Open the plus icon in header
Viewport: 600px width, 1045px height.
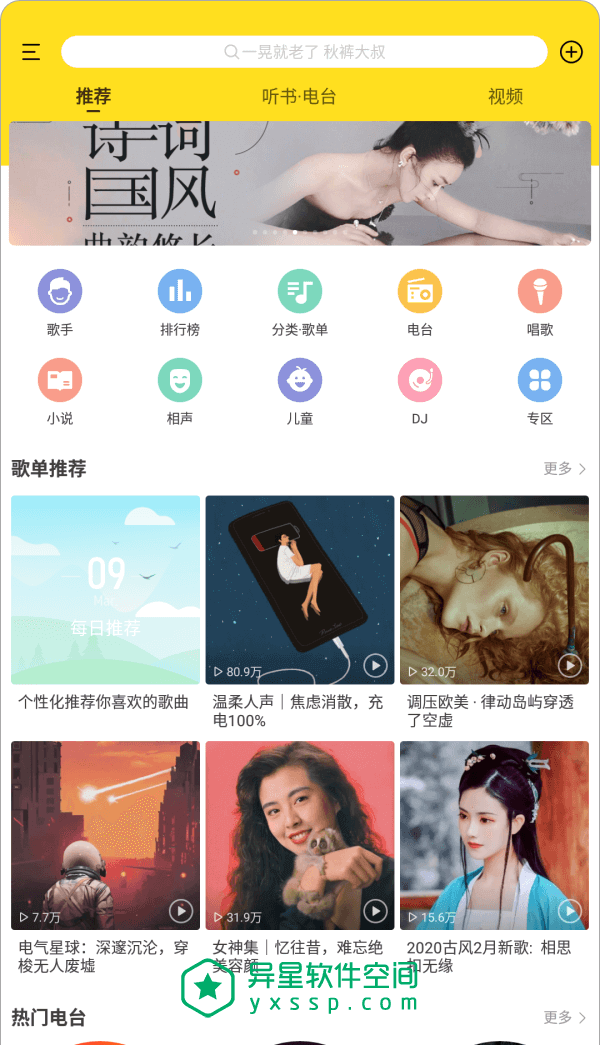point(571,52)
